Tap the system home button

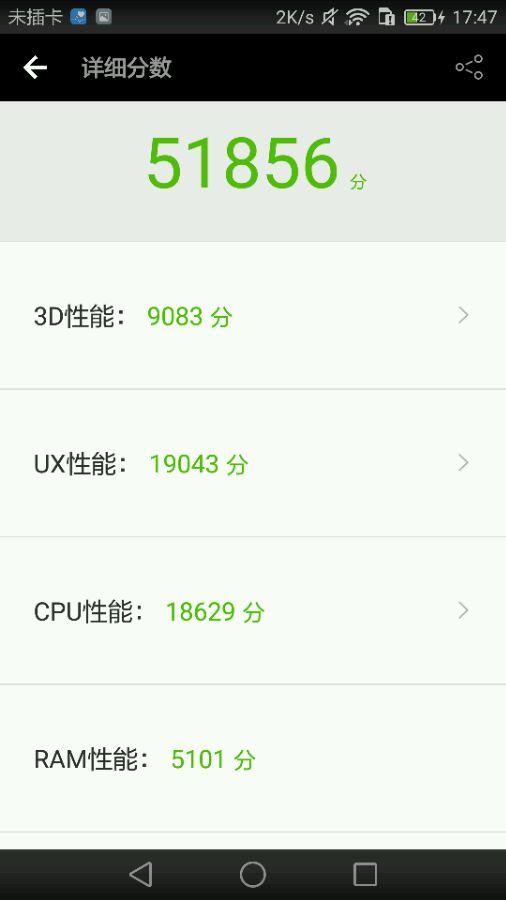tap(253, 874)
